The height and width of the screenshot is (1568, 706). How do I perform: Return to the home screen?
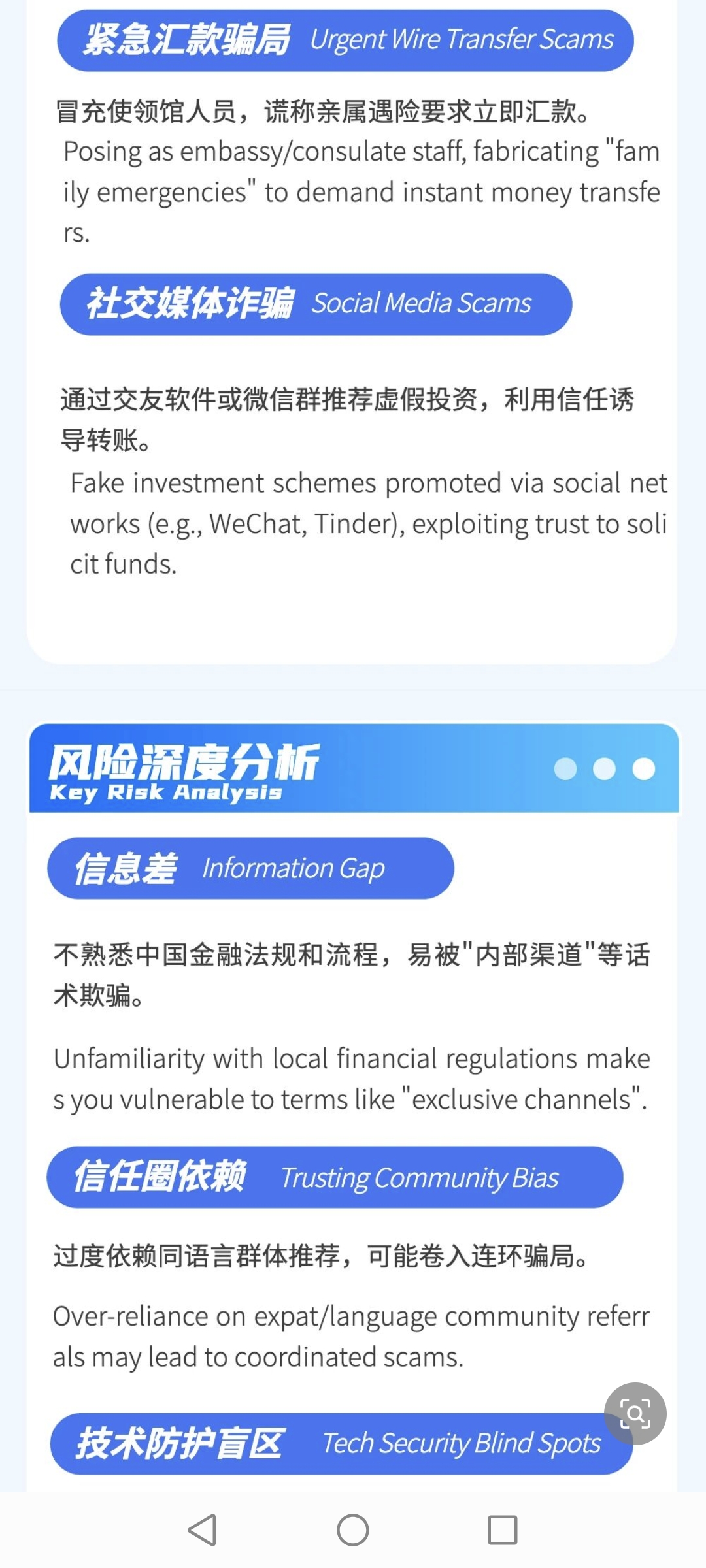(x=353, y=1530)
